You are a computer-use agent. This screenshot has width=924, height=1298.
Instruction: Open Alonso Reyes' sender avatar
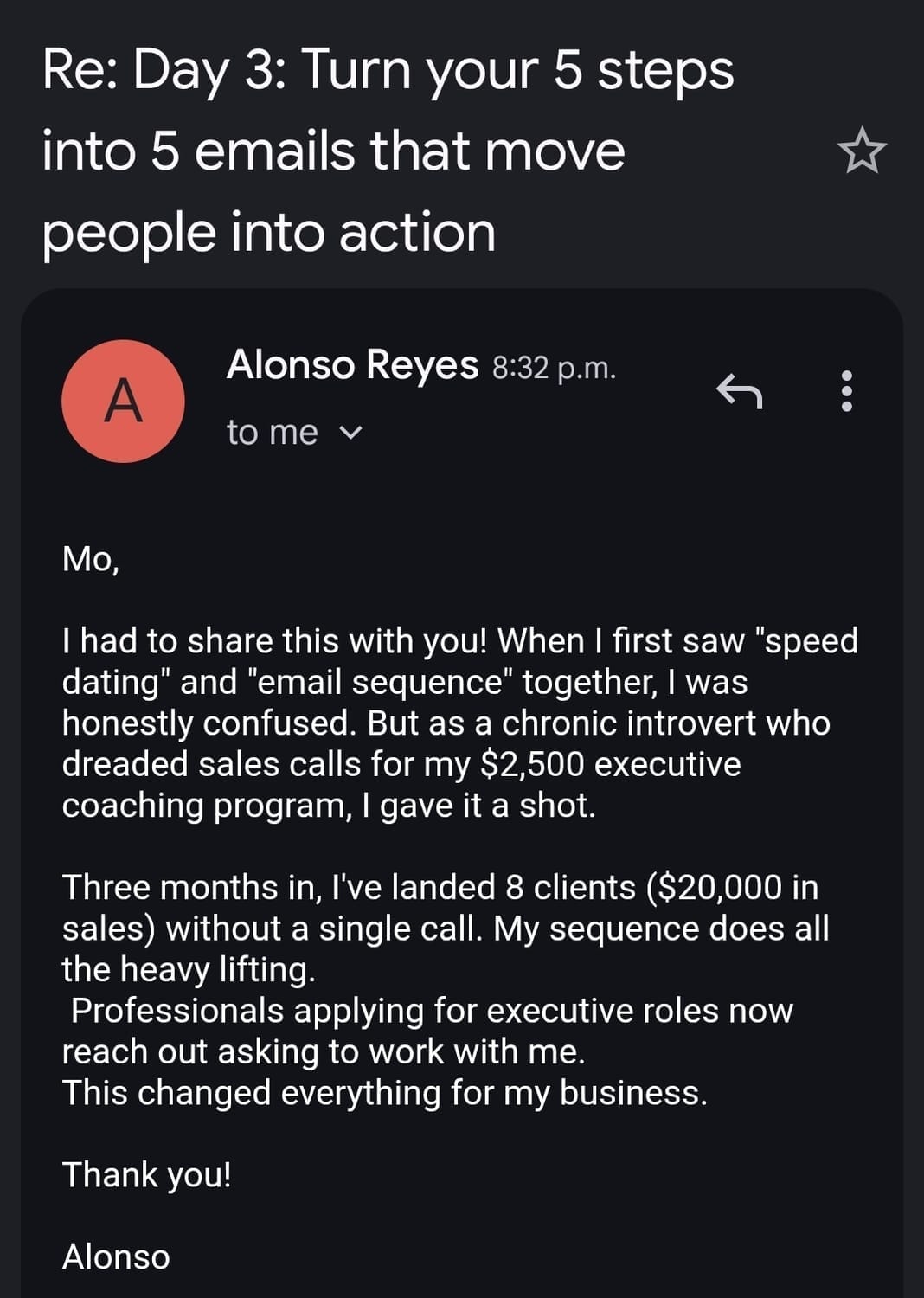[123, 401]
